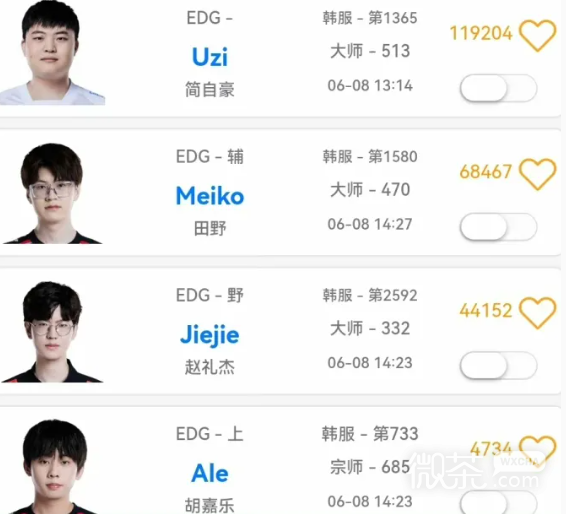Like Uzi with the heart icon
The image size is (566, 514).
(x=537, y=35)
